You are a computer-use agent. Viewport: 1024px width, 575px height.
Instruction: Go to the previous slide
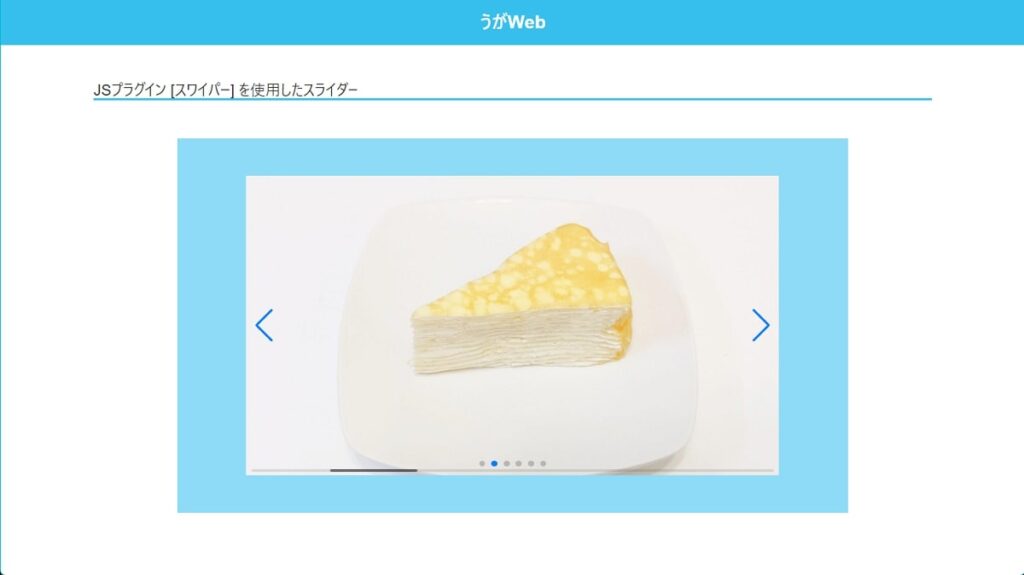[264, 325]
